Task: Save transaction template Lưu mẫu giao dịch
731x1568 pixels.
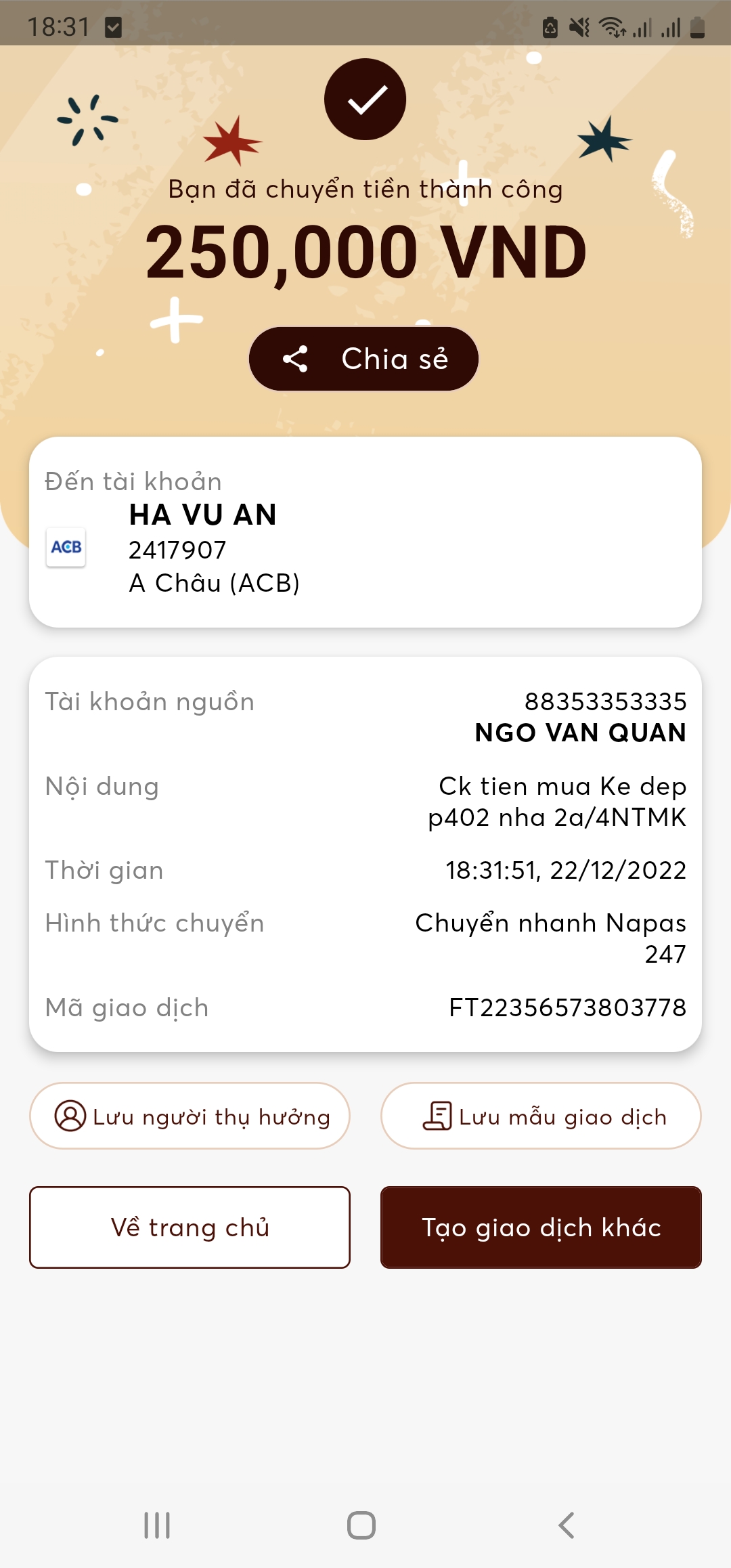Action: coord(541,1116)
